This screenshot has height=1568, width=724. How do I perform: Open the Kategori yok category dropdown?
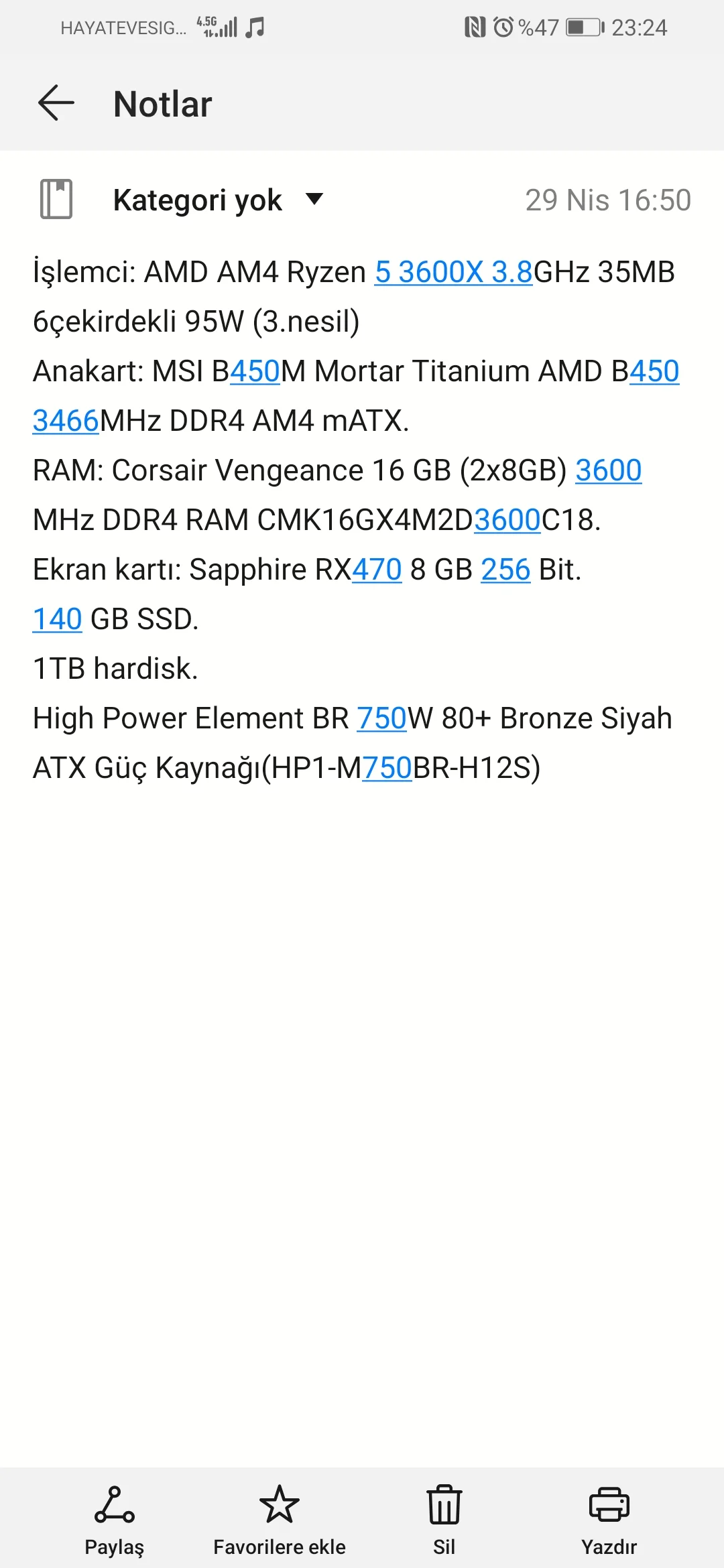click(313, 199)
